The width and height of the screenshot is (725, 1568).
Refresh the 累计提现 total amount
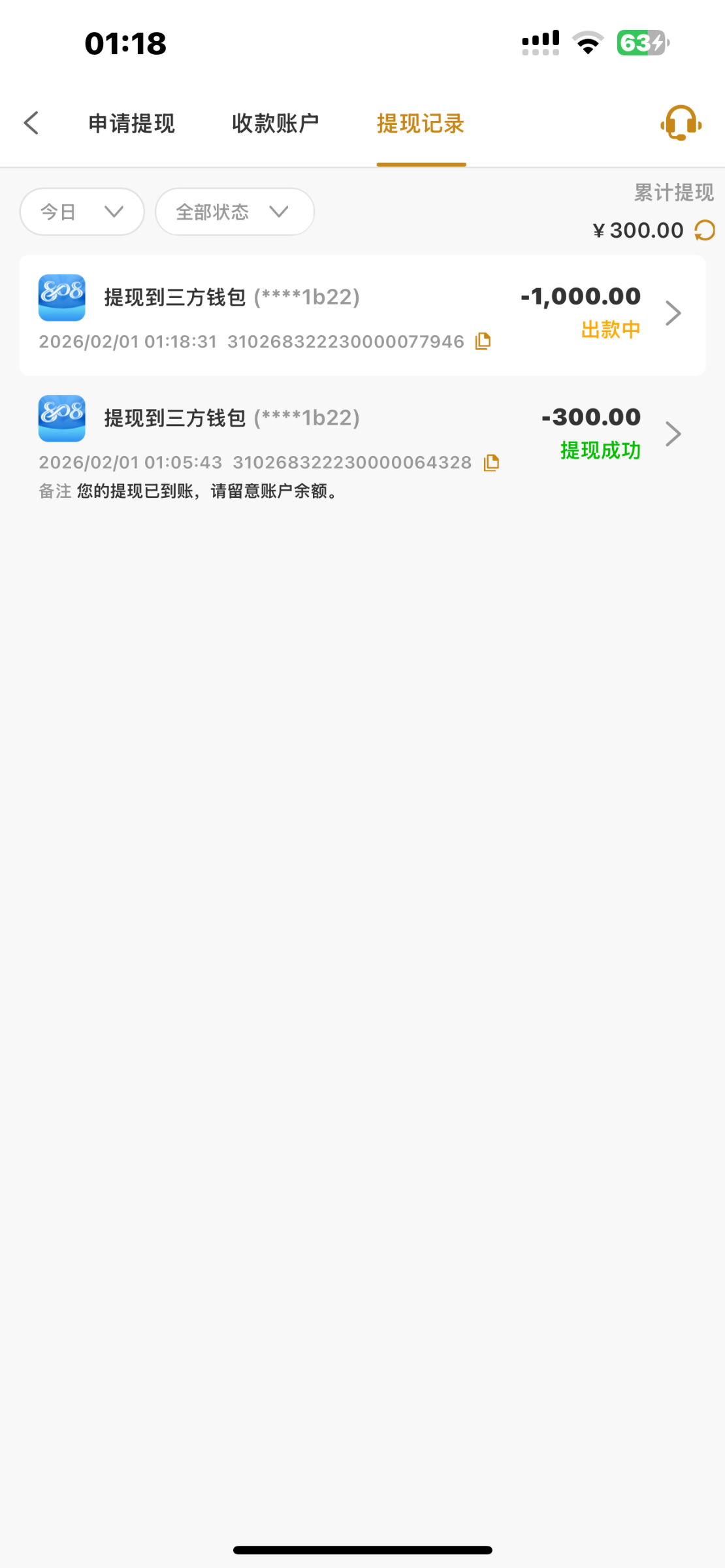pyautogui.click(x=705, y=230)
